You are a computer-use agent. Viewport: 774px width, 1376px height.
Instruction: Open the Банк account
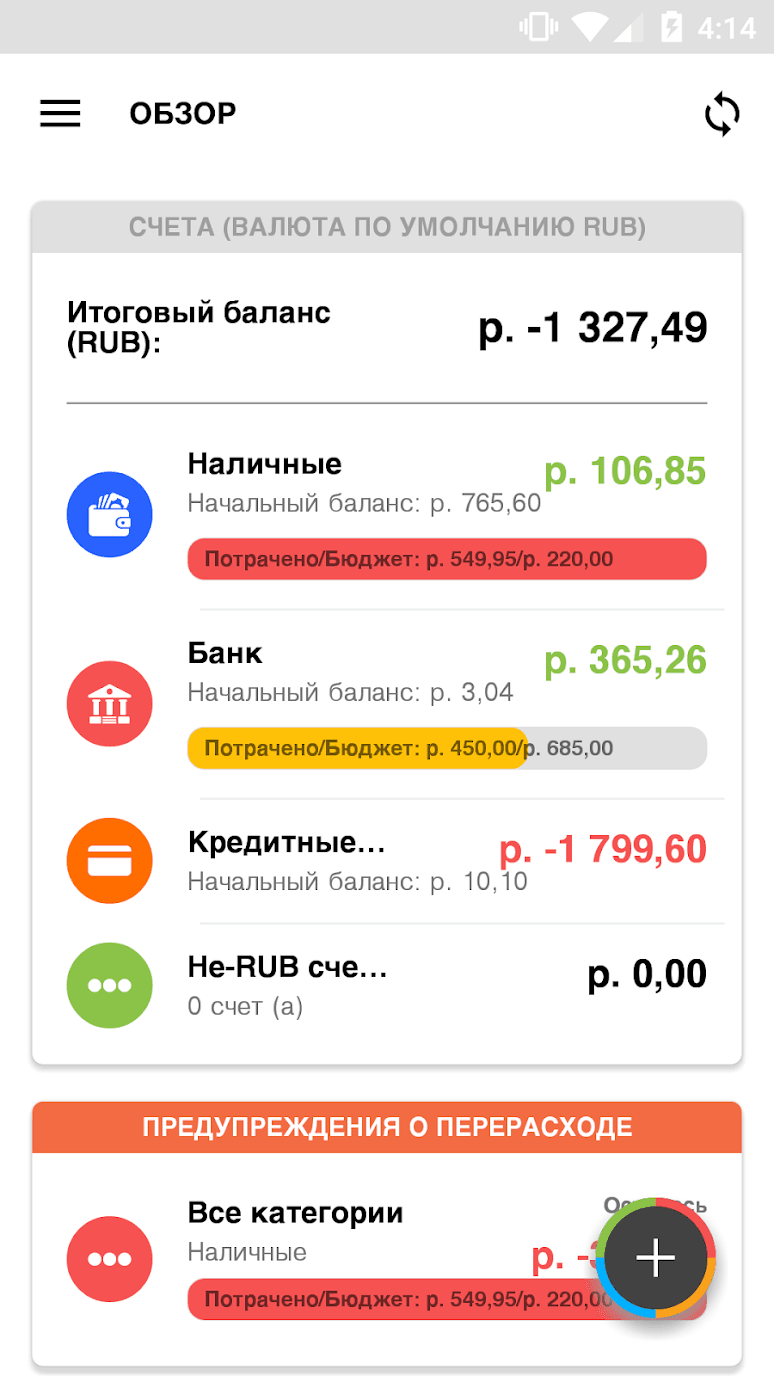point(387,704)
